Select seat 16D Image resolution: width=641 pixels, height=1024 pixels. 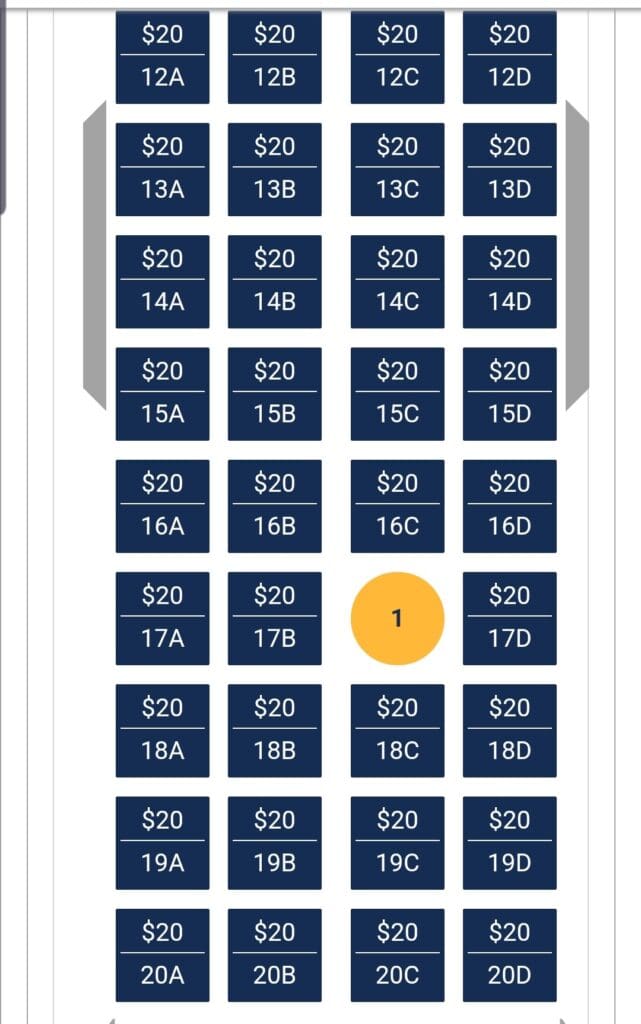(509, 505)
